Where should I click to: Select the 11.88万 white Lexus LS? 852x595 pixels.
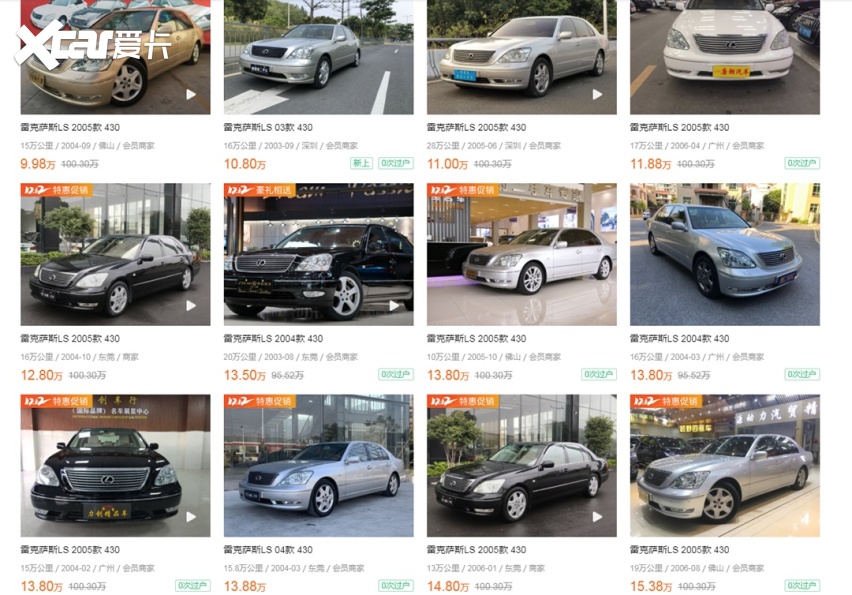tap(724, 58)
